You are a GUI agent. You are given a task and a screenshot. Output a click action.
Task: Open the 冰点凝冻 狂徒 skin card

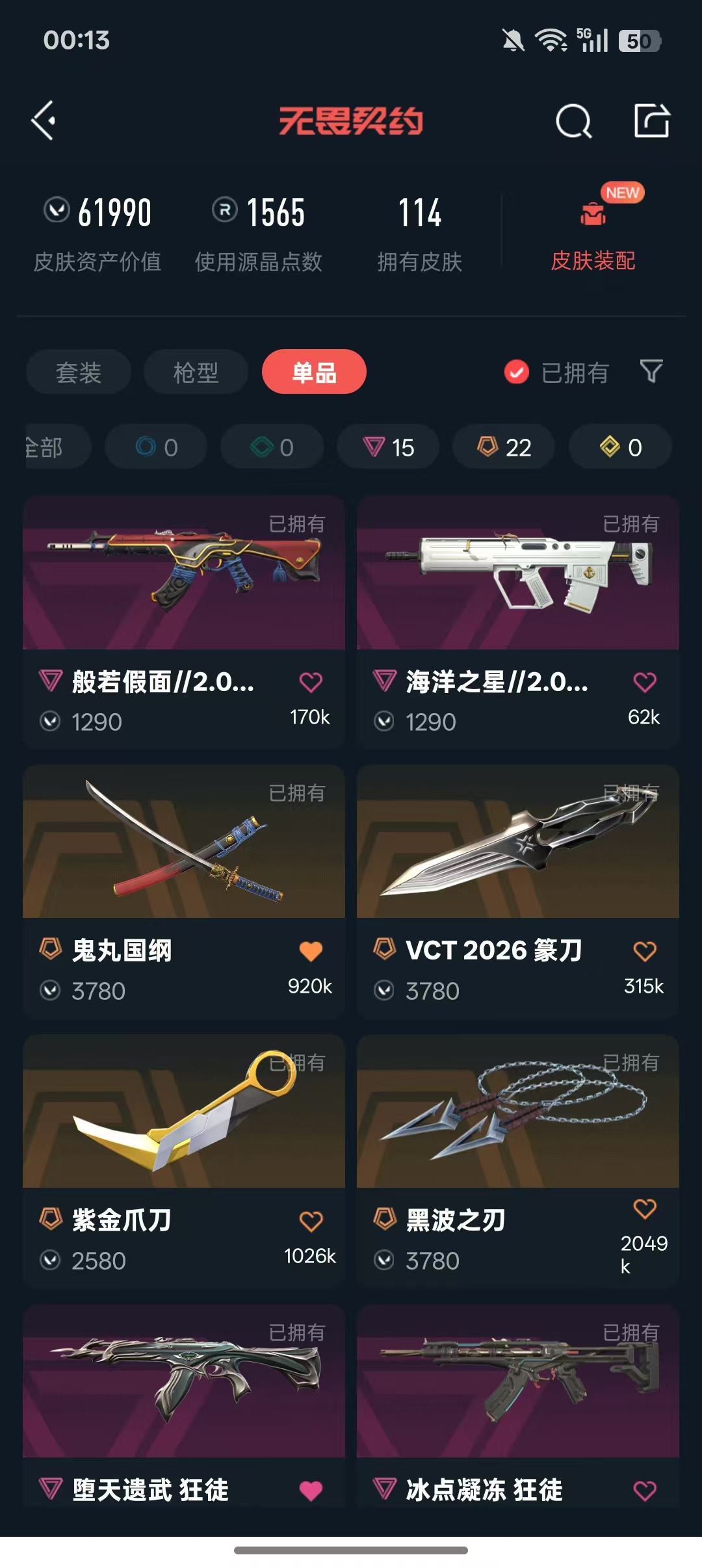[518, 1405]
